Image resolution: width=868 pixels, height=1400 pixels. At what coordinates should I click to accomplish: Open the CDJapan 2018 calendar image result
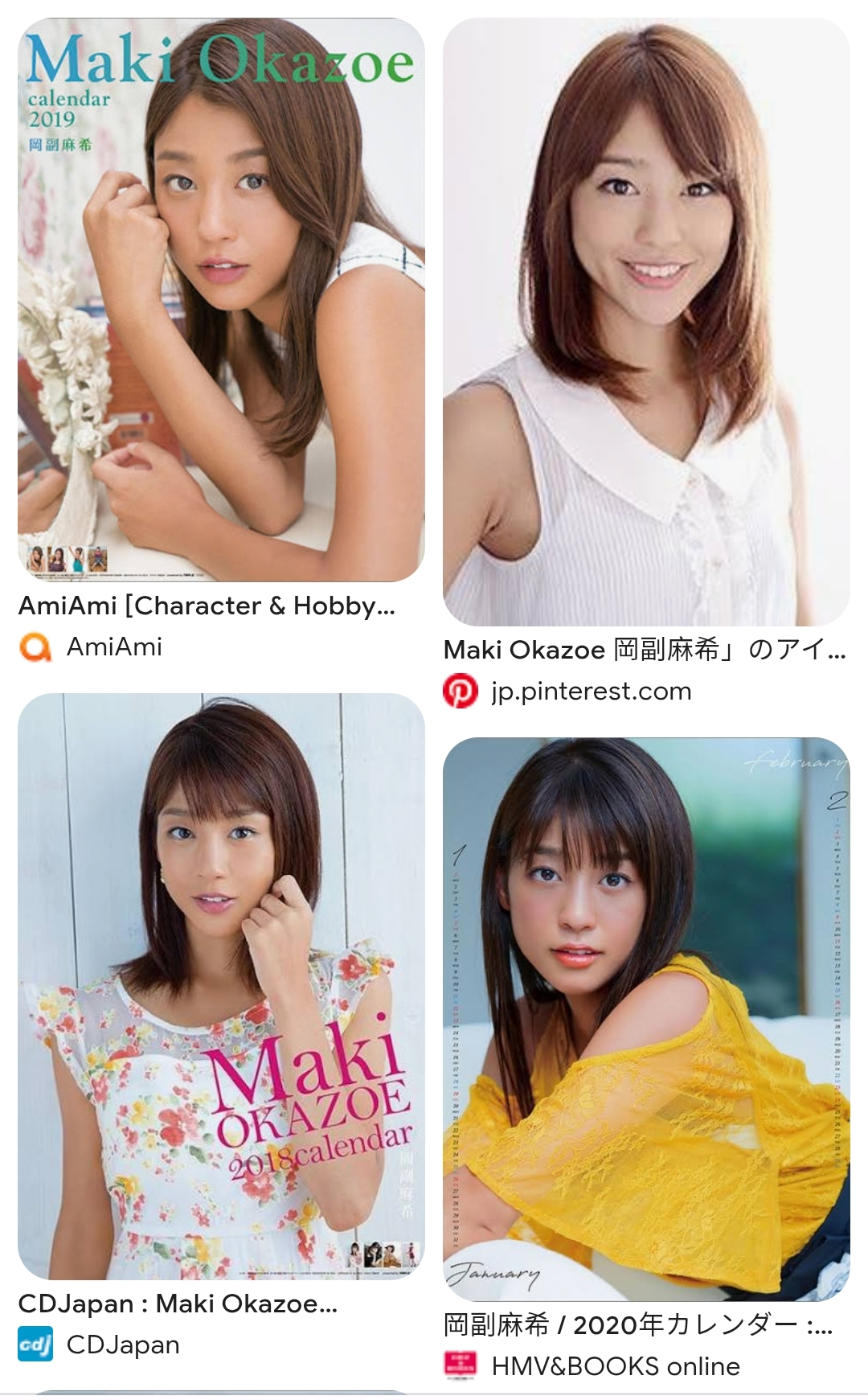(221, 986)
